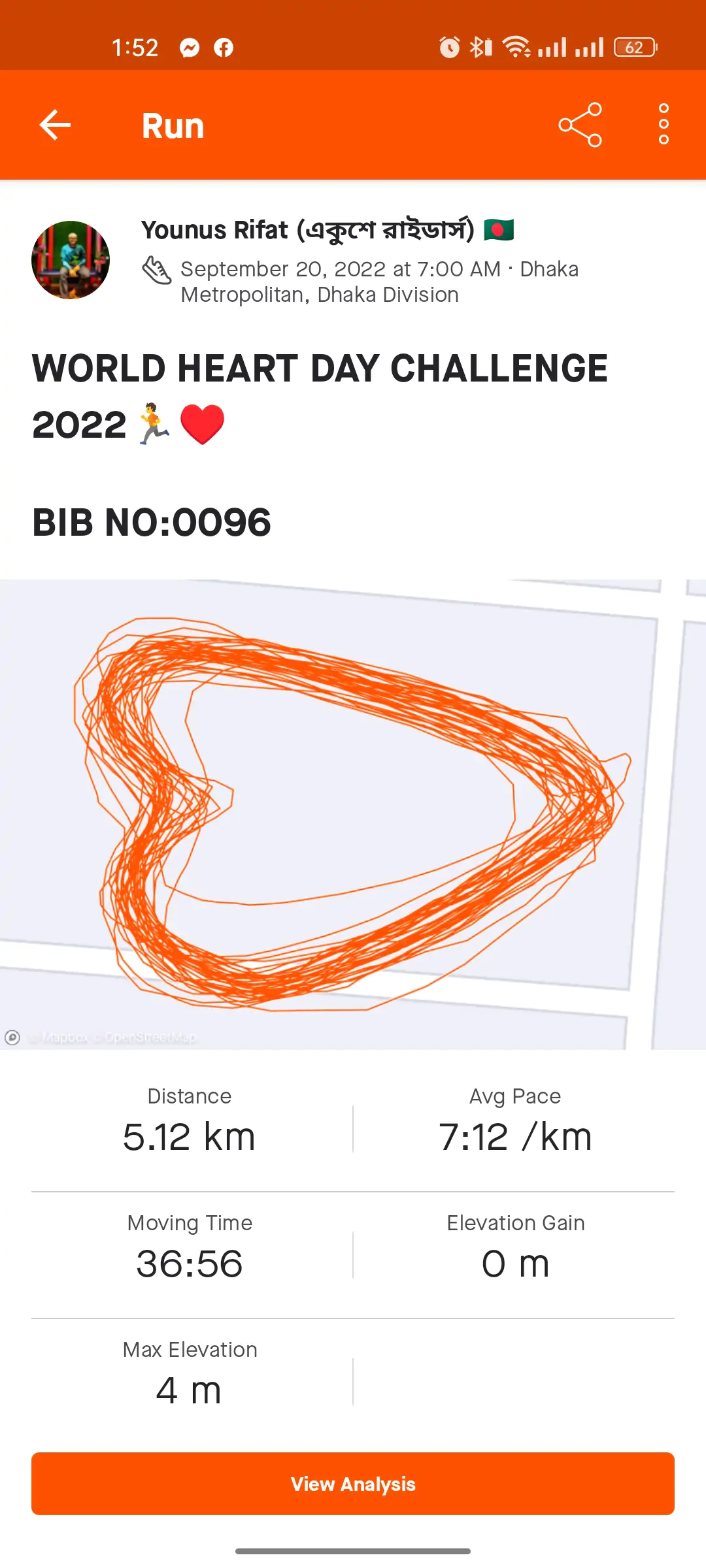This screenshot has height=1568, width=706.
Task: Open the three-dot overflow menu
Action: pos(664,124)
